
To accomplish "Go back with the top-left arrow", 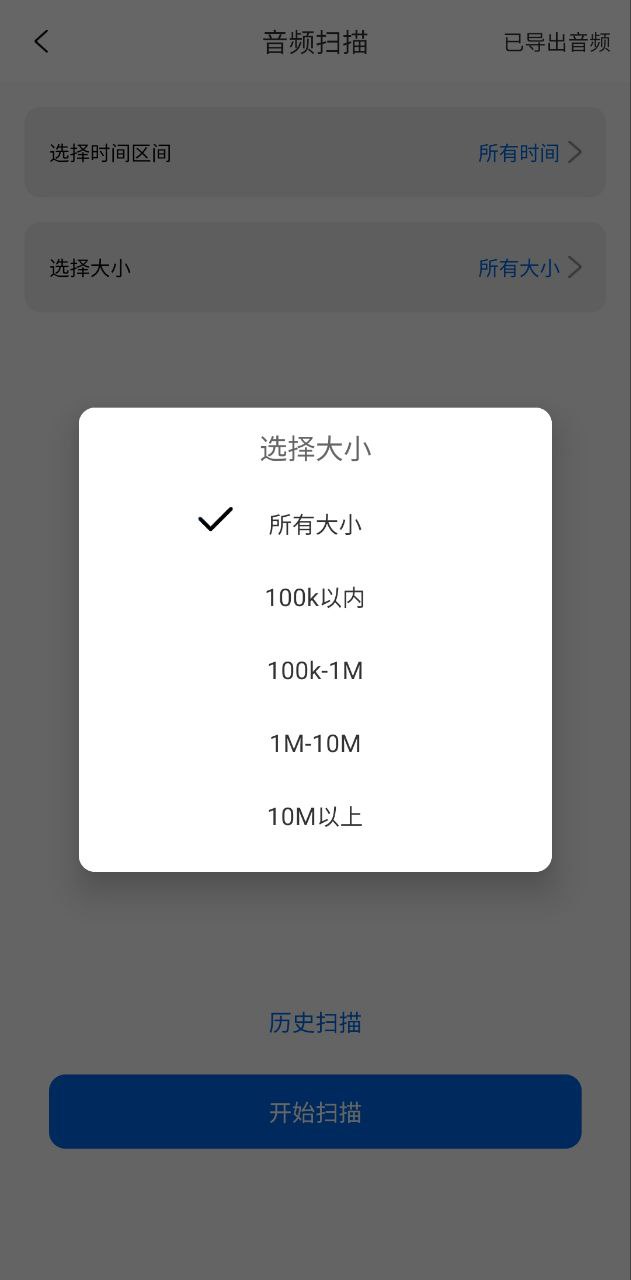I will point(41,42).
